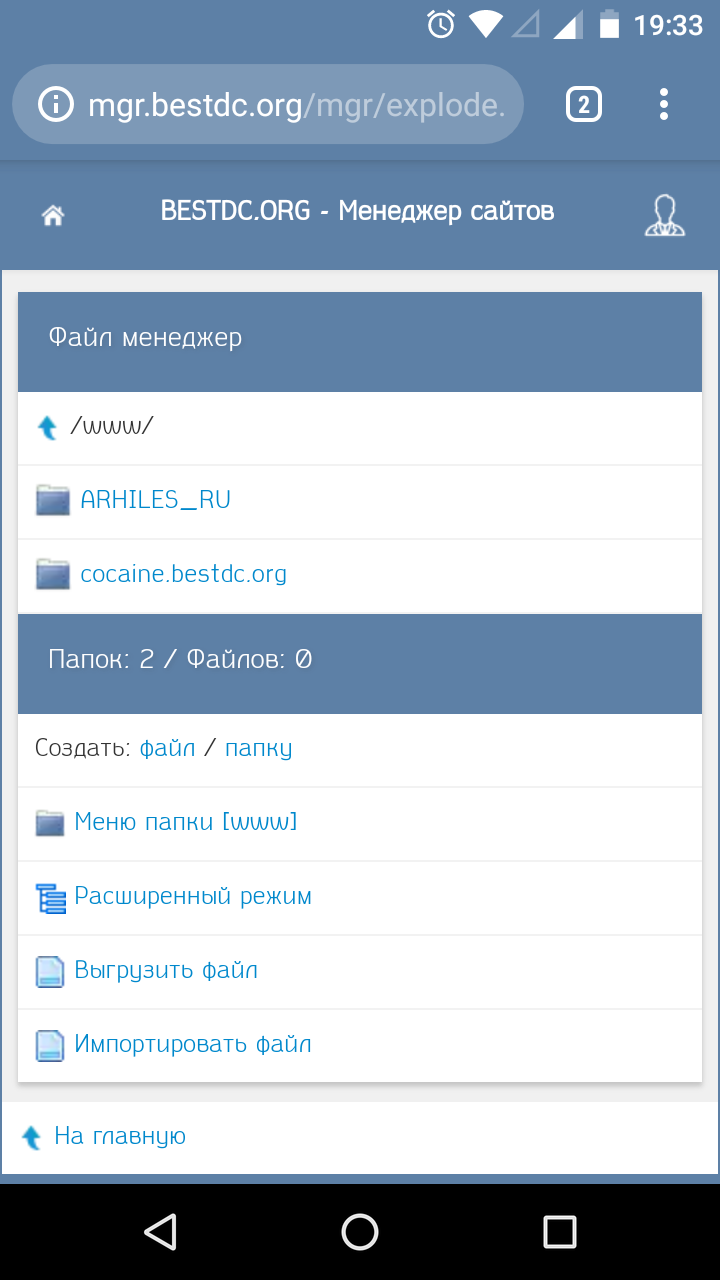Tap the Android recent apps button
720x1280 pixels.
(559, 1232)
